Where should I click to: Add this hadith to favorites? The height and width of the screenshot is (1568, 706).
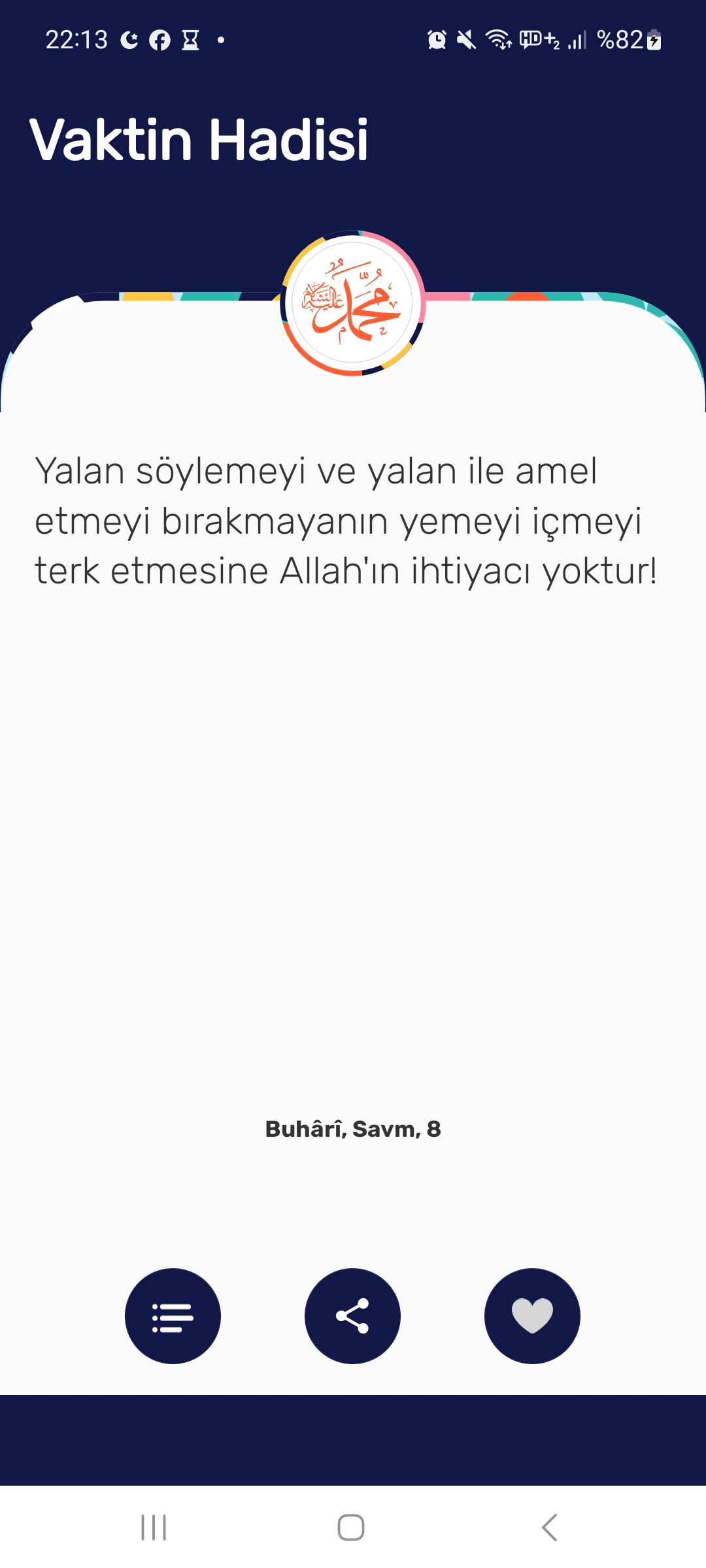coord(532,1316)
